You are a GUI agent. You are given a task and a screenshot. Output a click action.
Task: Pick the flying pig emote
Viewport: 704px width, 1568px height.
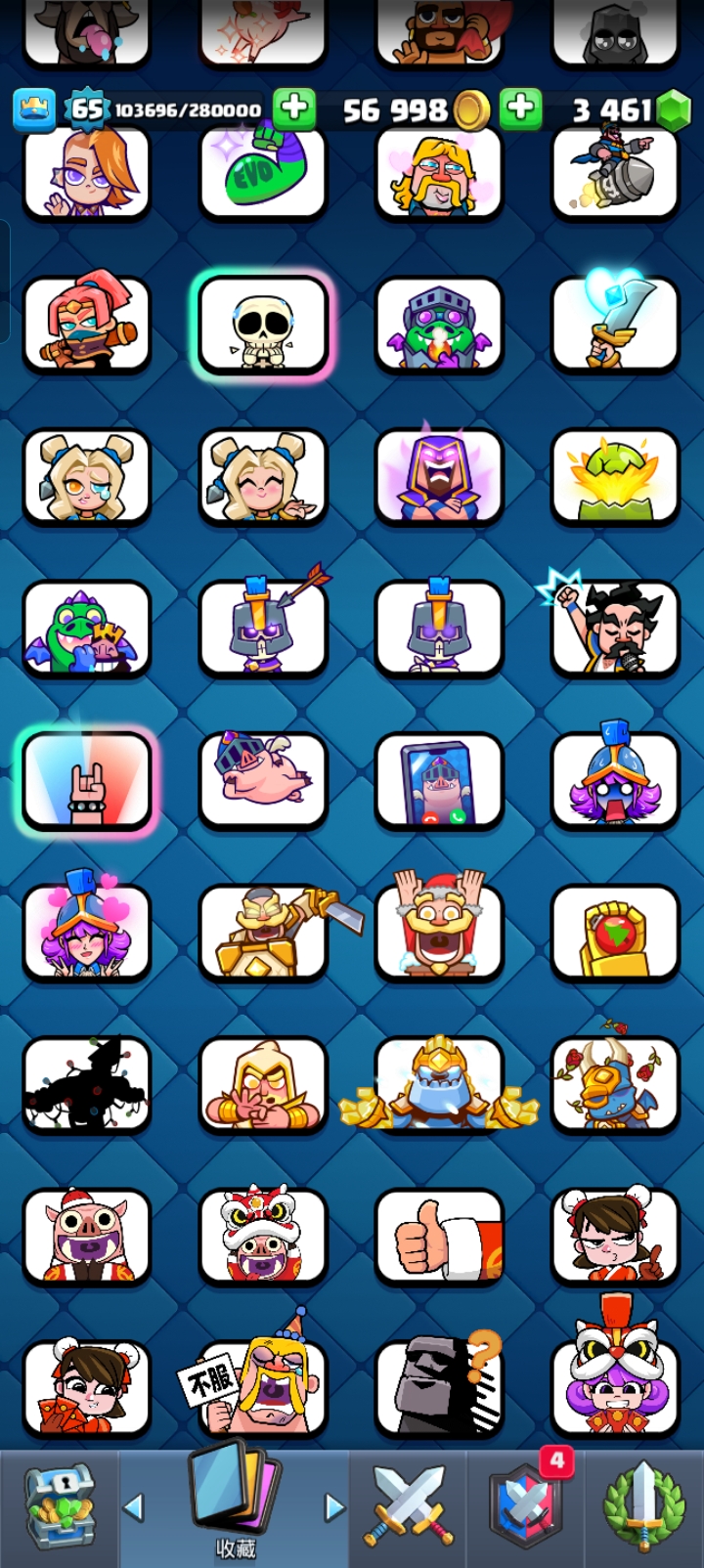pyautogui.click(x=262, y=780)
